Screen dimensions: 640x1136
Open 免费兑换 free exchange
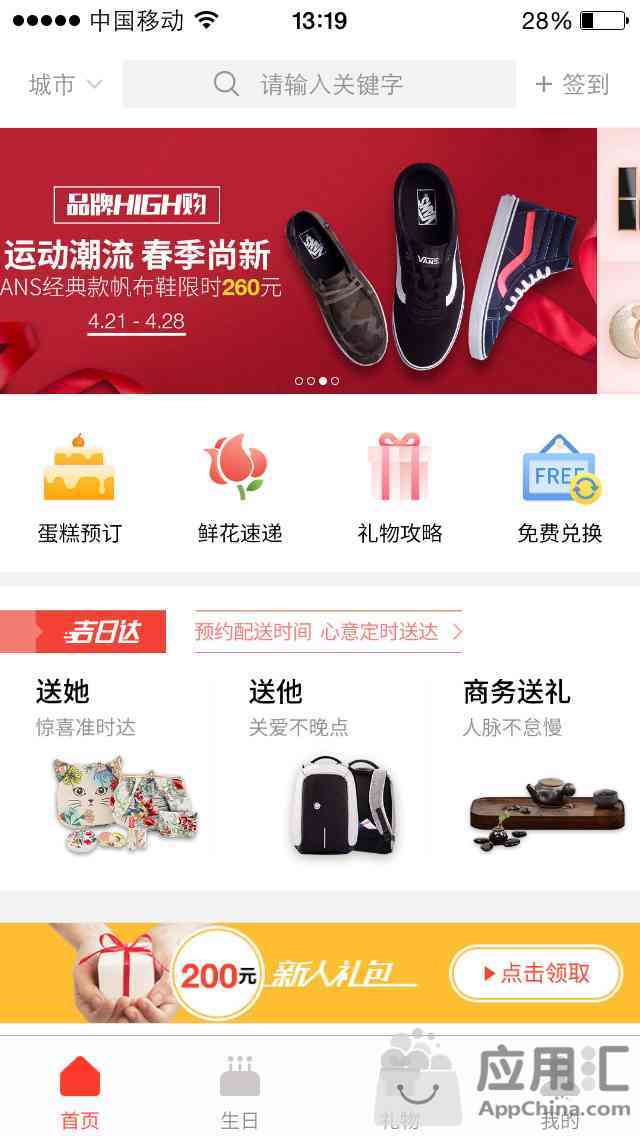pyautogui.click(x=559, y=488)
